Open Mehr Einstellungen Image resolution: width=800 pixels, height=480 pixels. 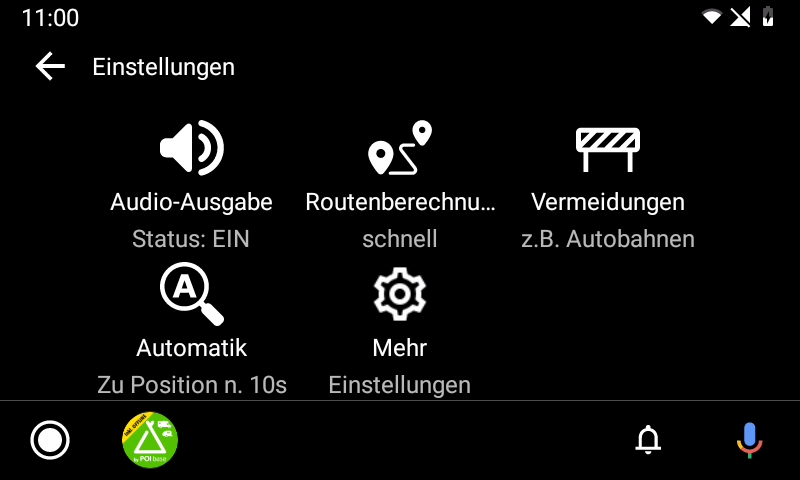400,331
